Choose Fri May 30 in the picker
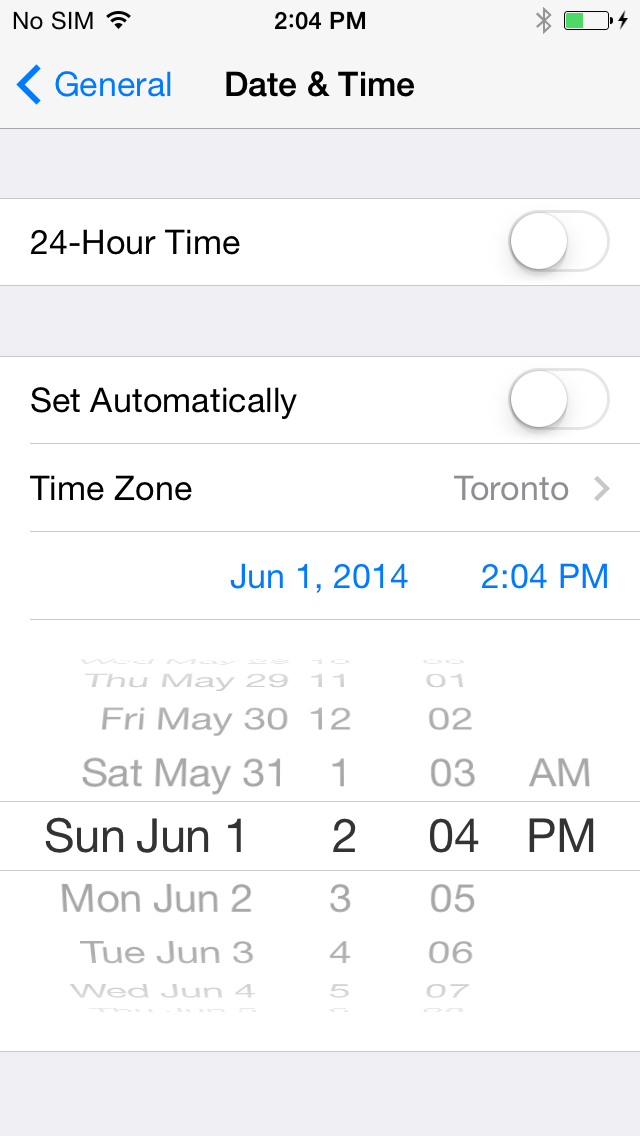The width and height of the screenshot is (640, 1136). [x=194, y=719]
